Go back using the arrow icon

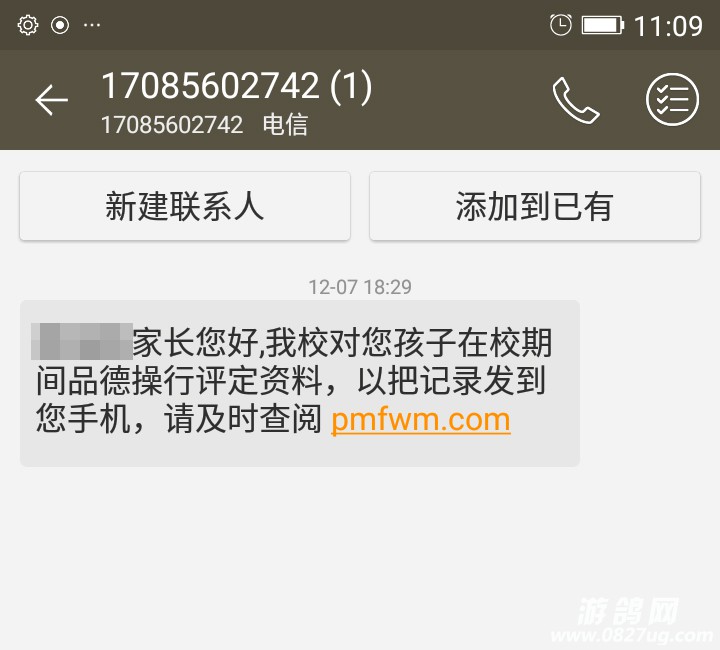pyautogui.click(x=51, y=100)
